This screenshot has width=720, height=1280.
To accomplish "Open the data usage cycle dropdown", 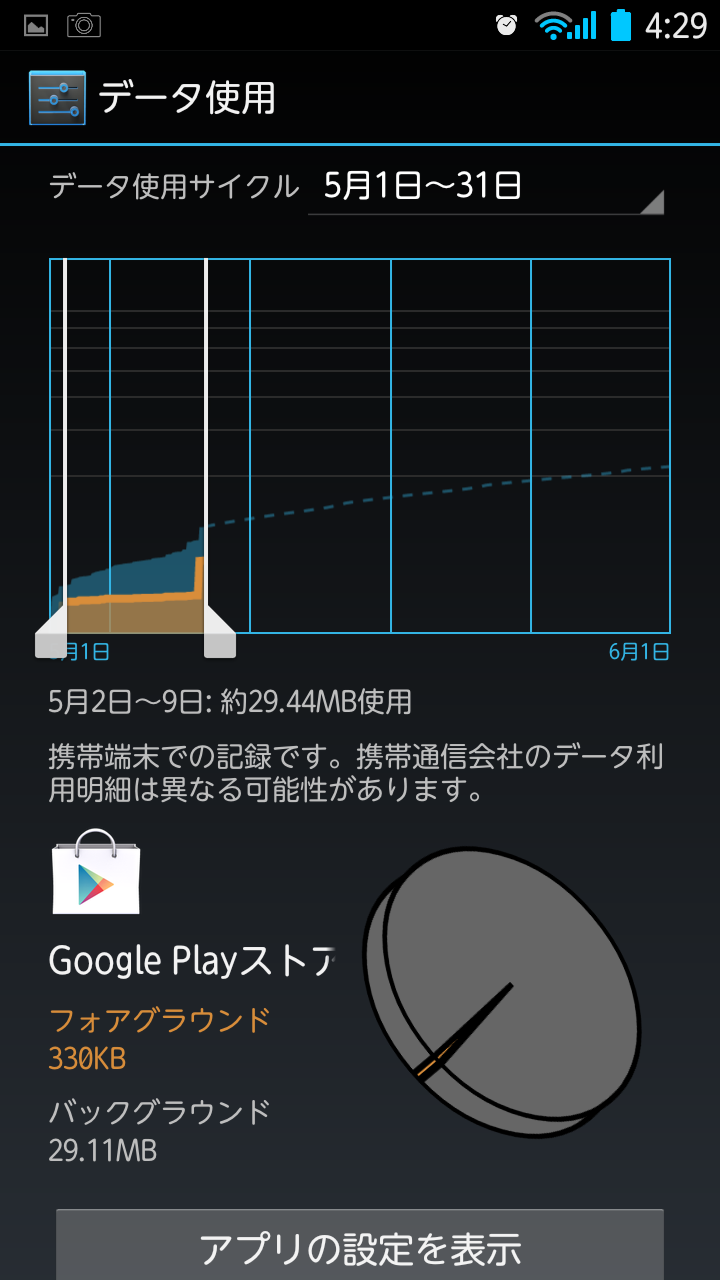I will pos(486,187).
